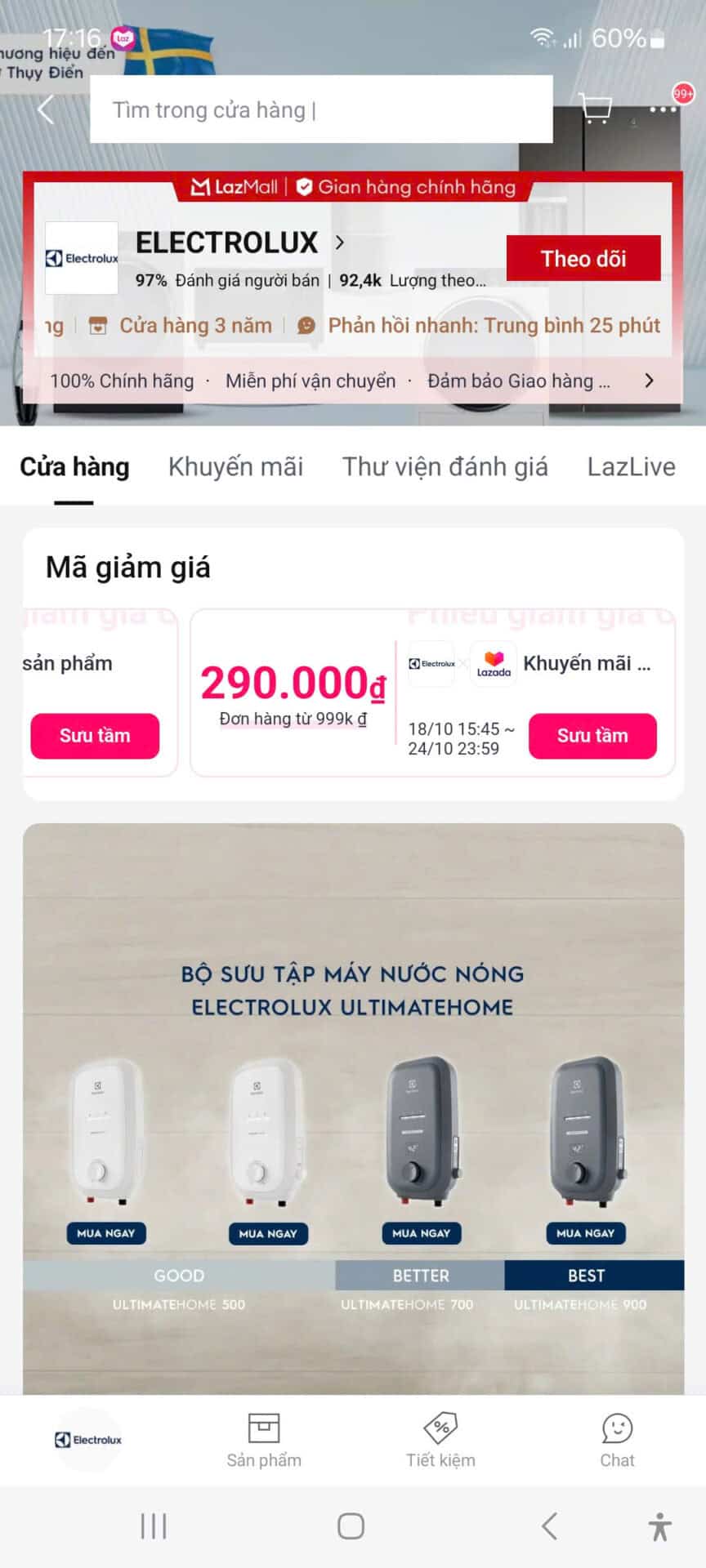Switch to the Khuyến mãi tab
This screenshot has width=706, height=1568.
[x=235, y=466]
